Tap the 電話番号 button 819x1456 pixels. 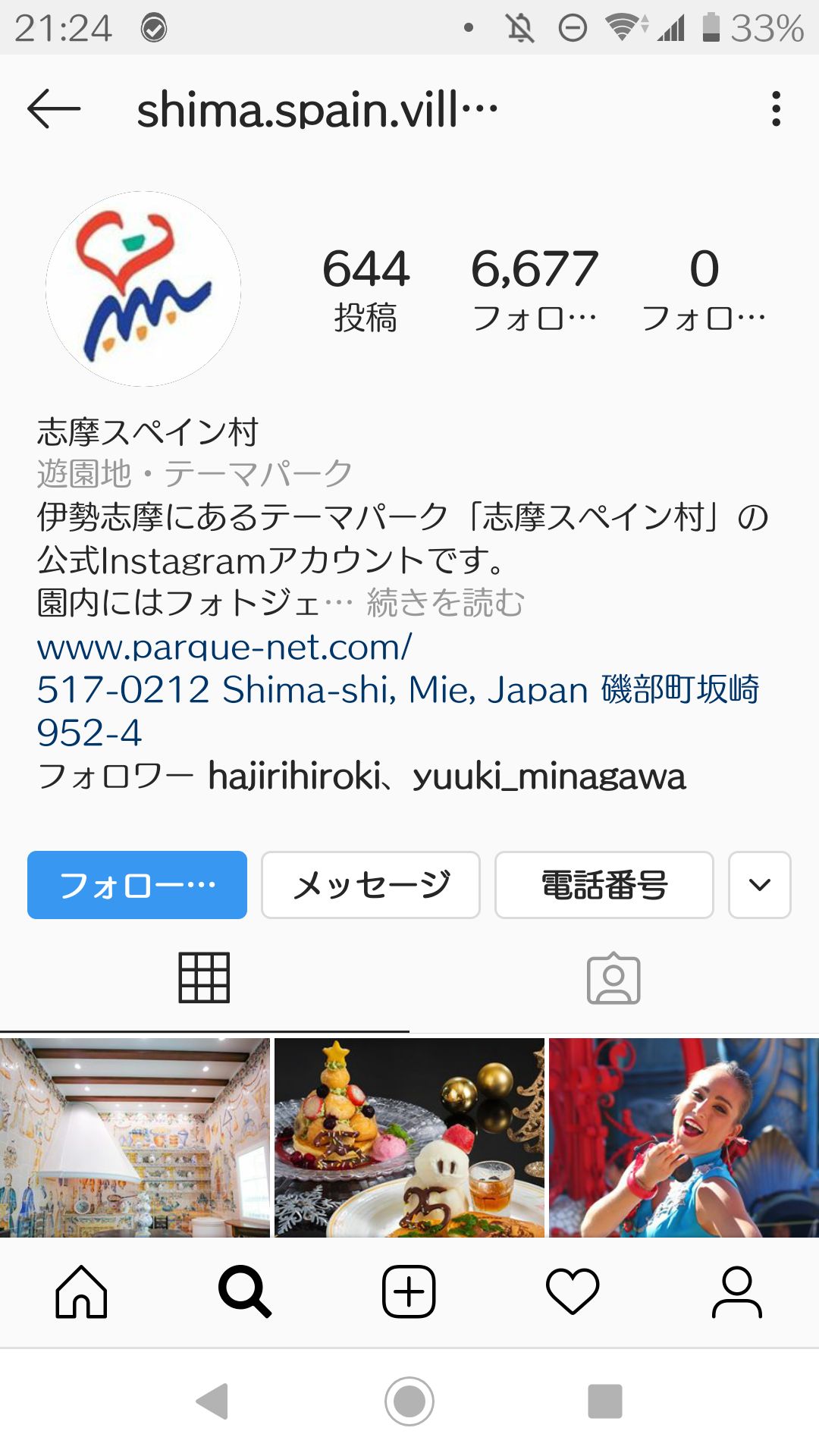[604, 885]
